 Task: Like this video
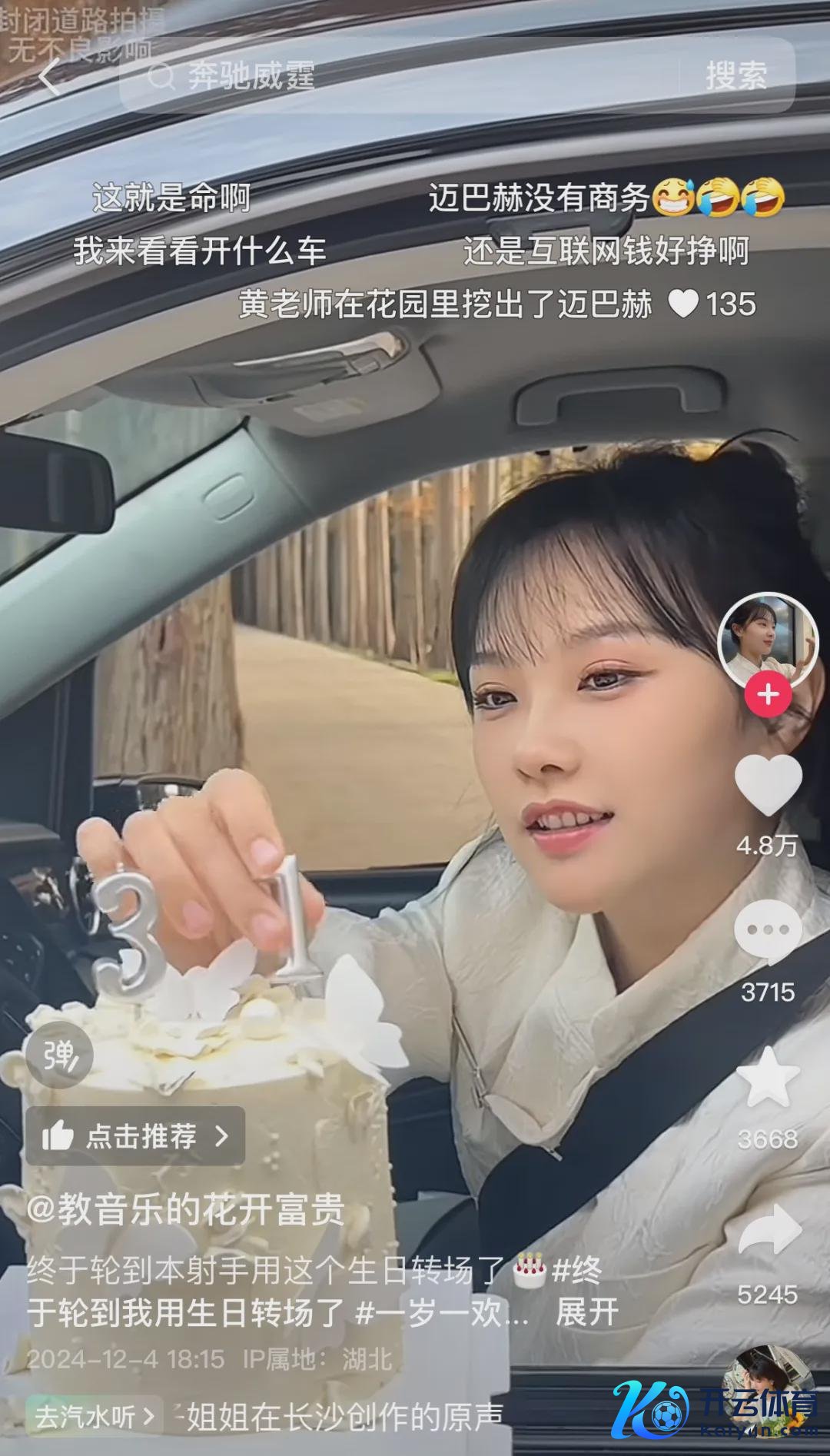point(768,785)
